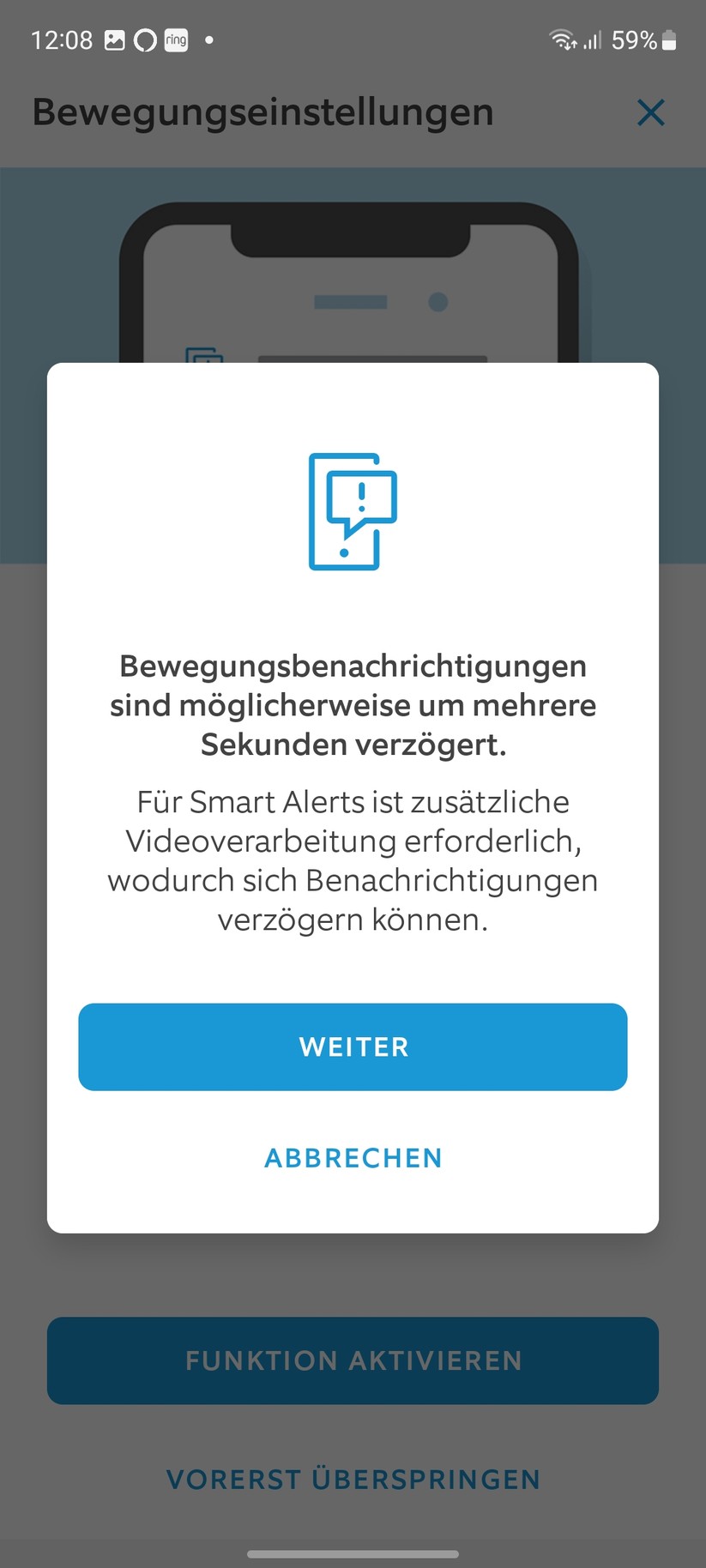Tap the blue phone alert illustration in dialog

[353, 512]
